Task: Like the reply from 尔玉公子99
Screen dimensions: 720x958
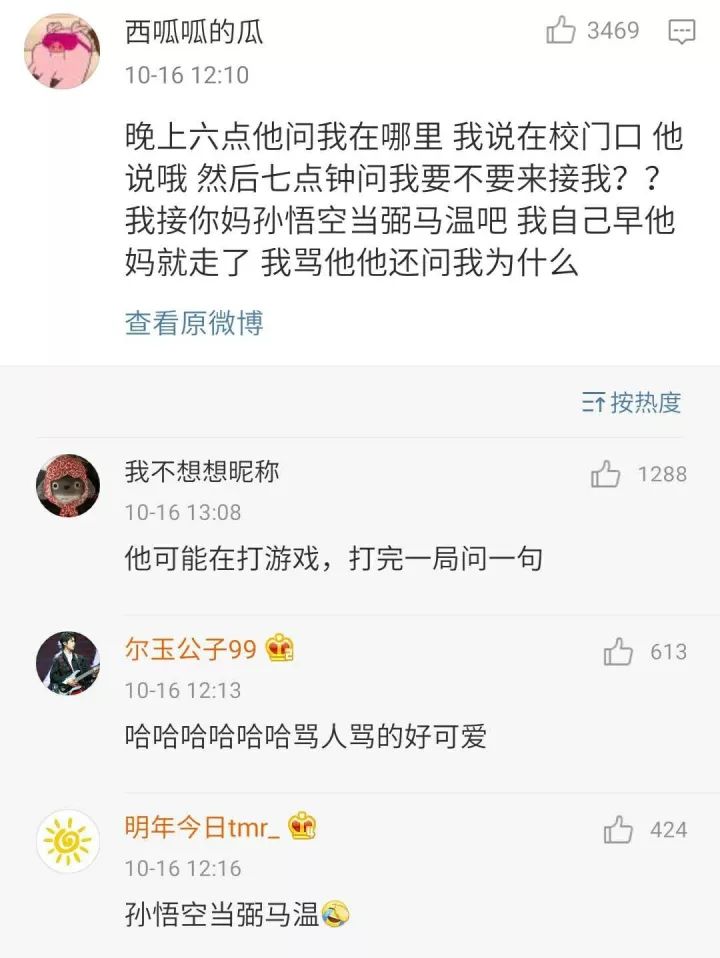Action: click(618, 652)
